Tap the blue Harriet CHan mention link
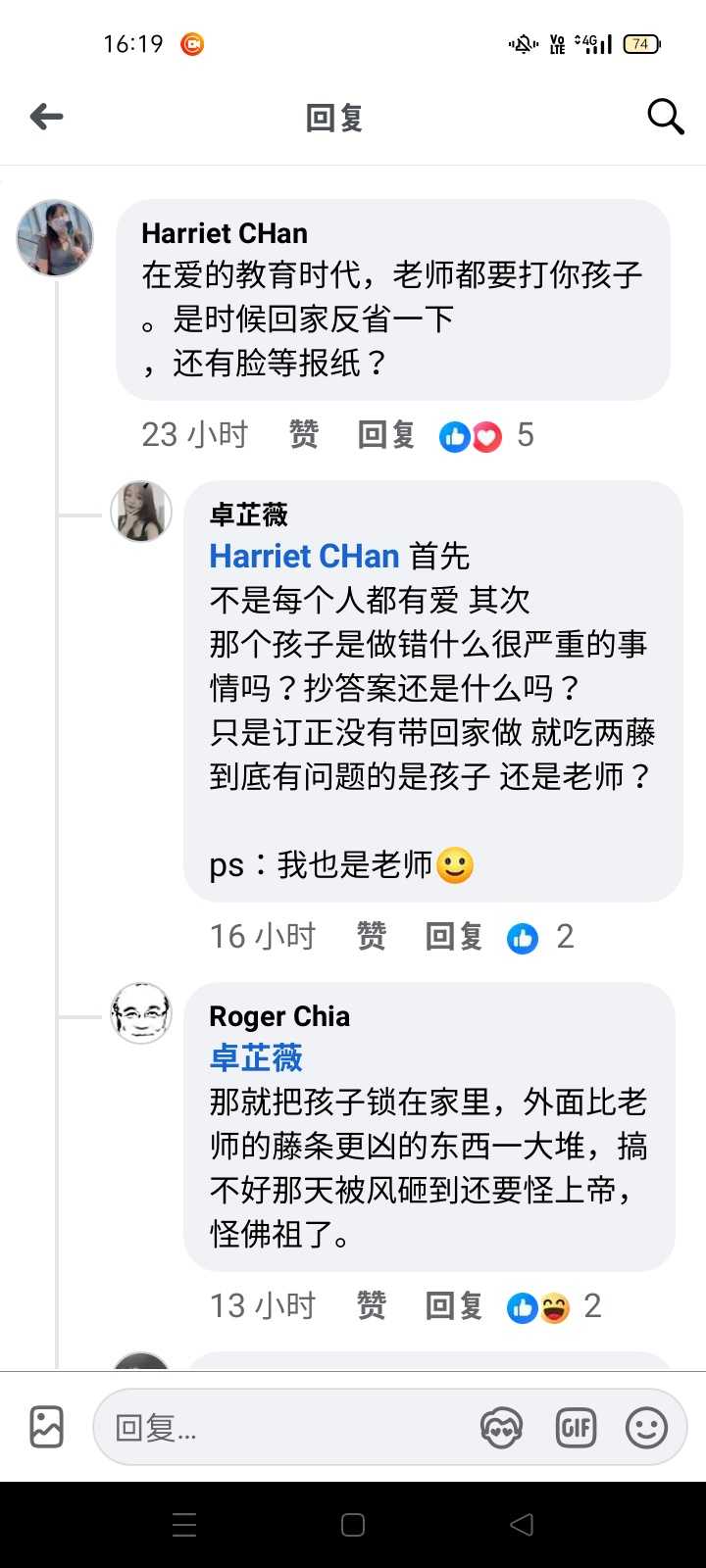706x1568 pixels. point(304,557)
